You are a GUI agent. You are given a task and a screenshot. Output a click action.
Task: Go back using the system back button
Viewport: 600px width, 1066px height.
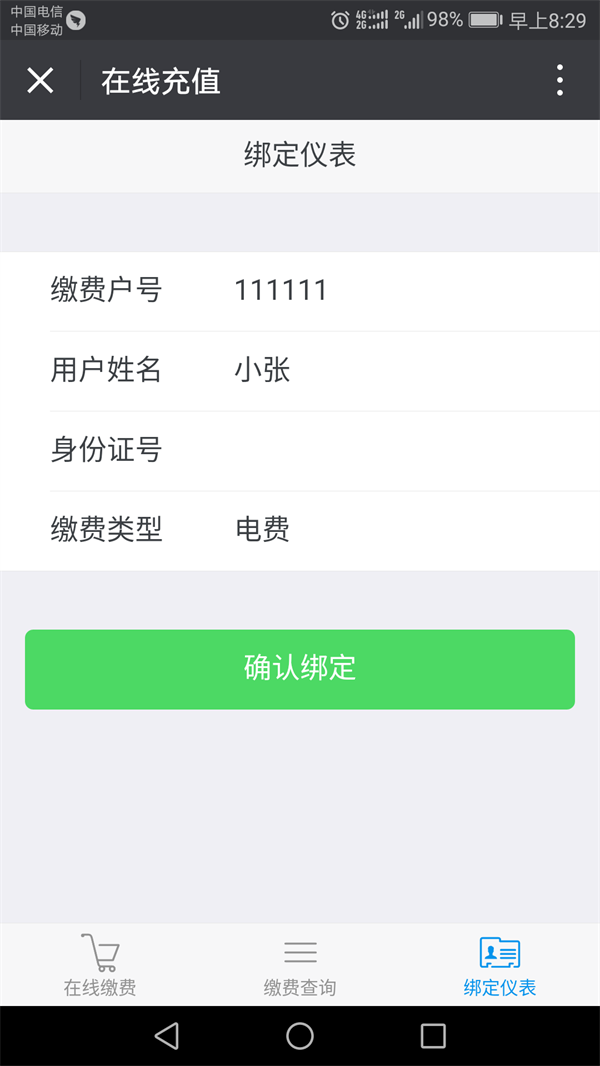pos(166,1035)
